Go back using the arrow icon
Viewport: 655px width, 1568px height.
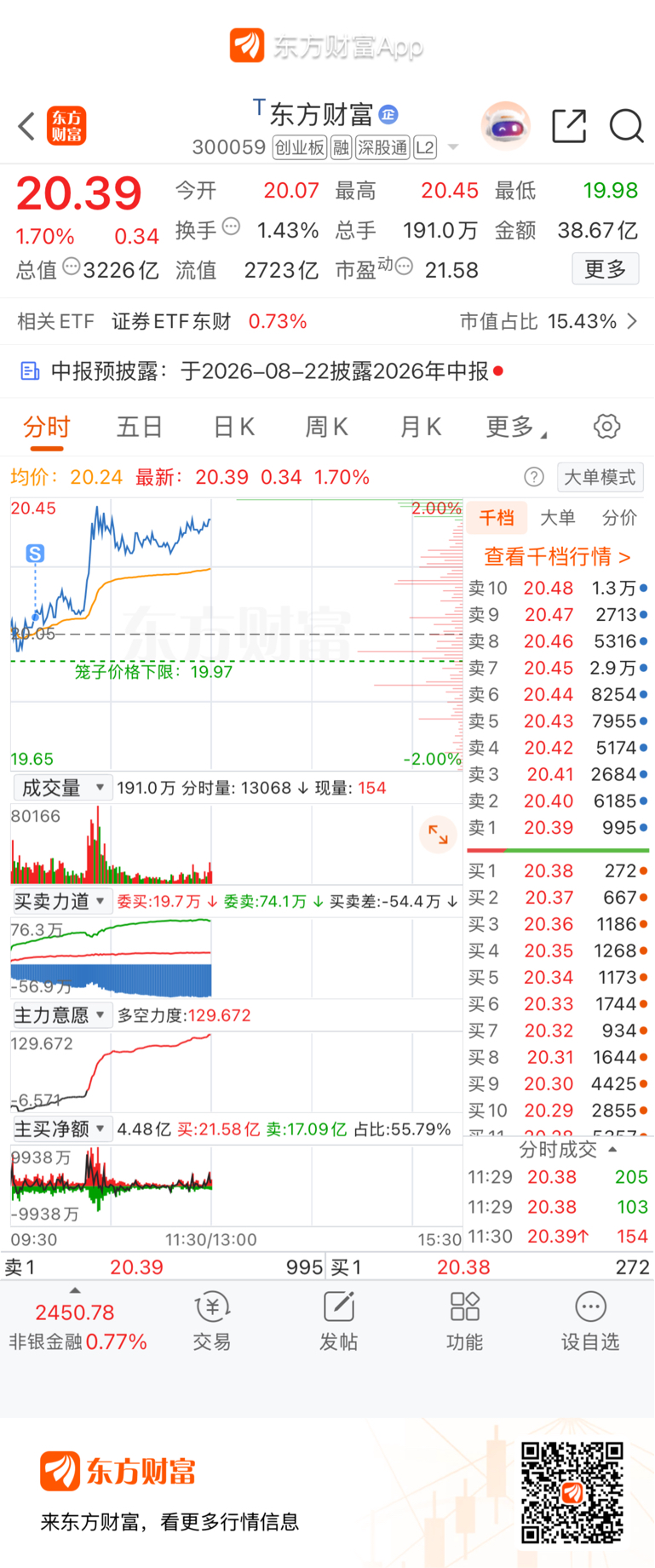pos(26,126)
